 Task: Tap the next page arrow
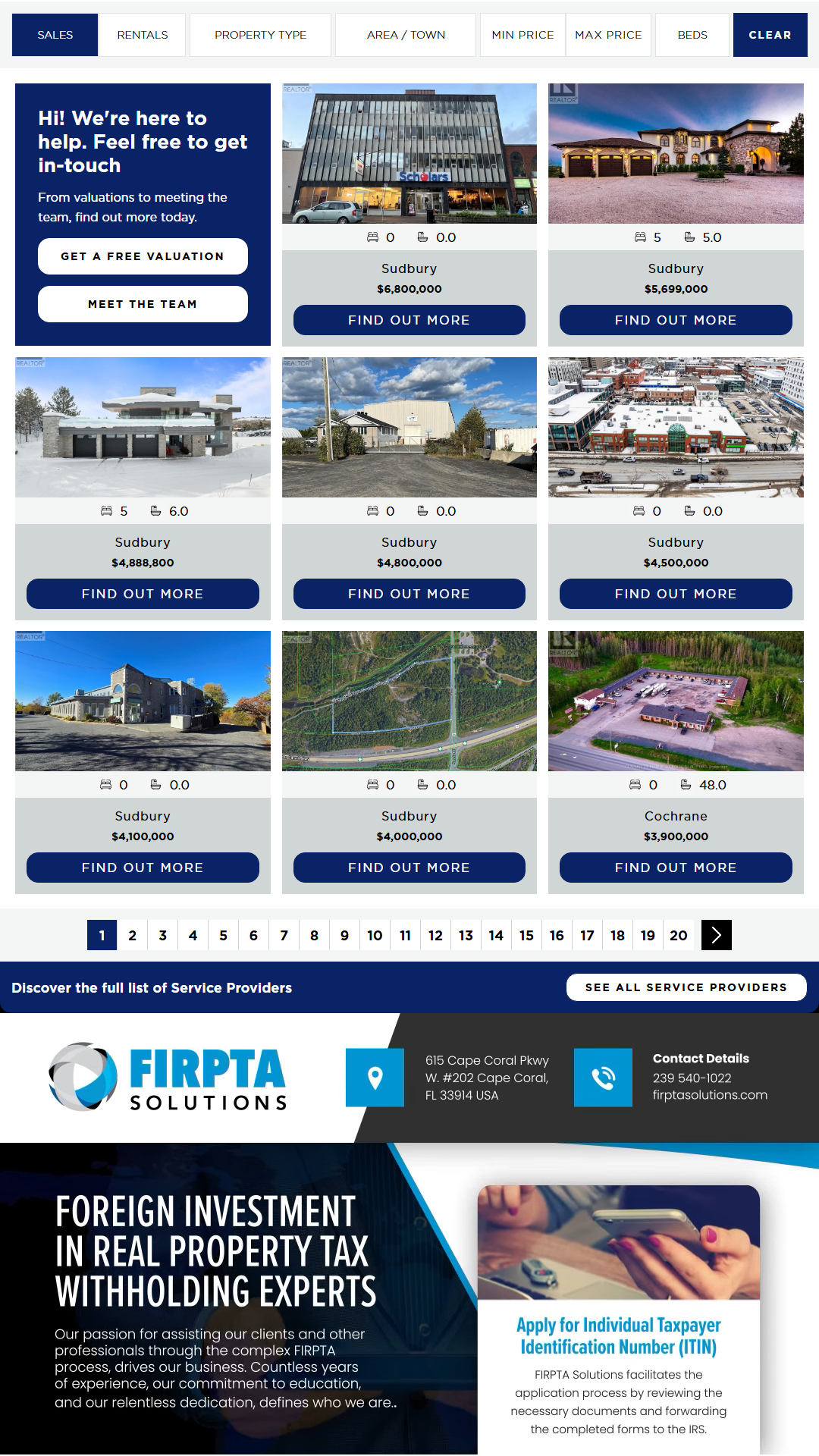pyautogui.click(x=716, y=935)
